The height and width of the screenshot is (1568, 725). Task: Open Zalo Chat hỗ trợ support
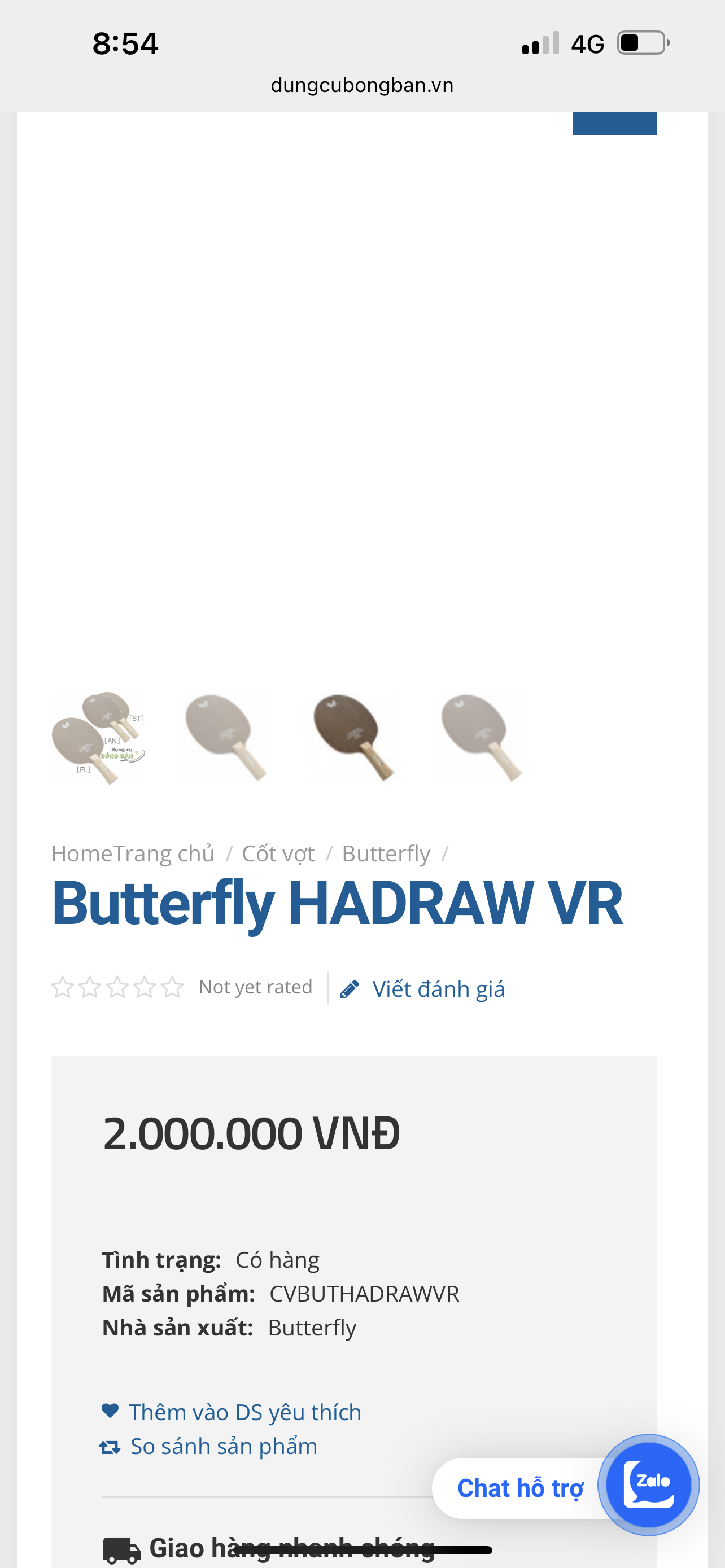(566, 1487)
